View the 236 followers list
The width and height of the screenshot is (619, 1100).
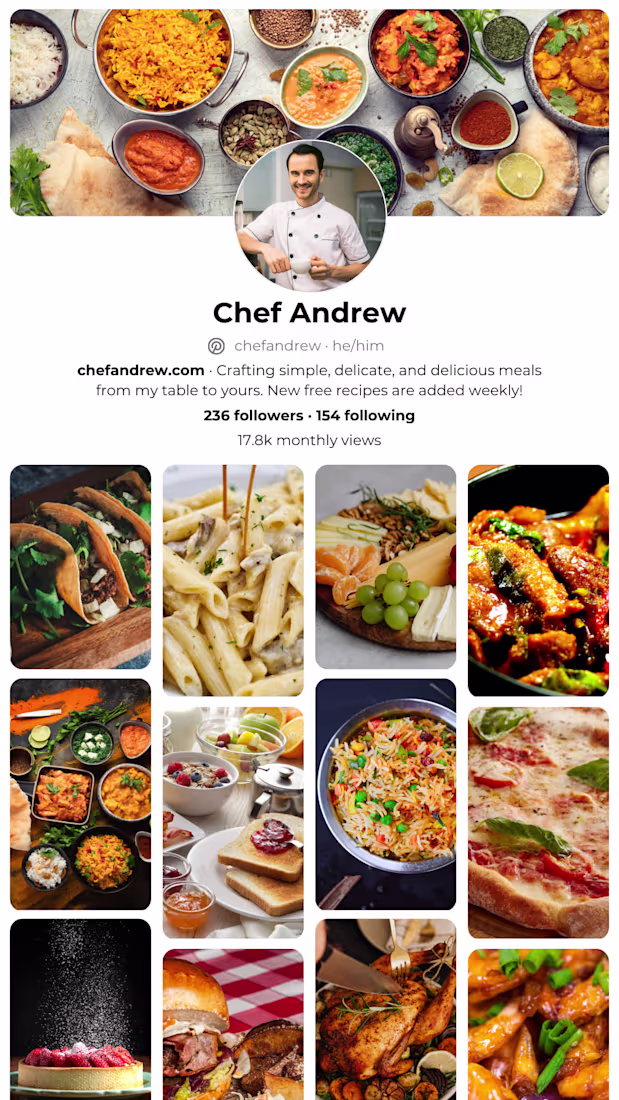(x=253, y=415)
